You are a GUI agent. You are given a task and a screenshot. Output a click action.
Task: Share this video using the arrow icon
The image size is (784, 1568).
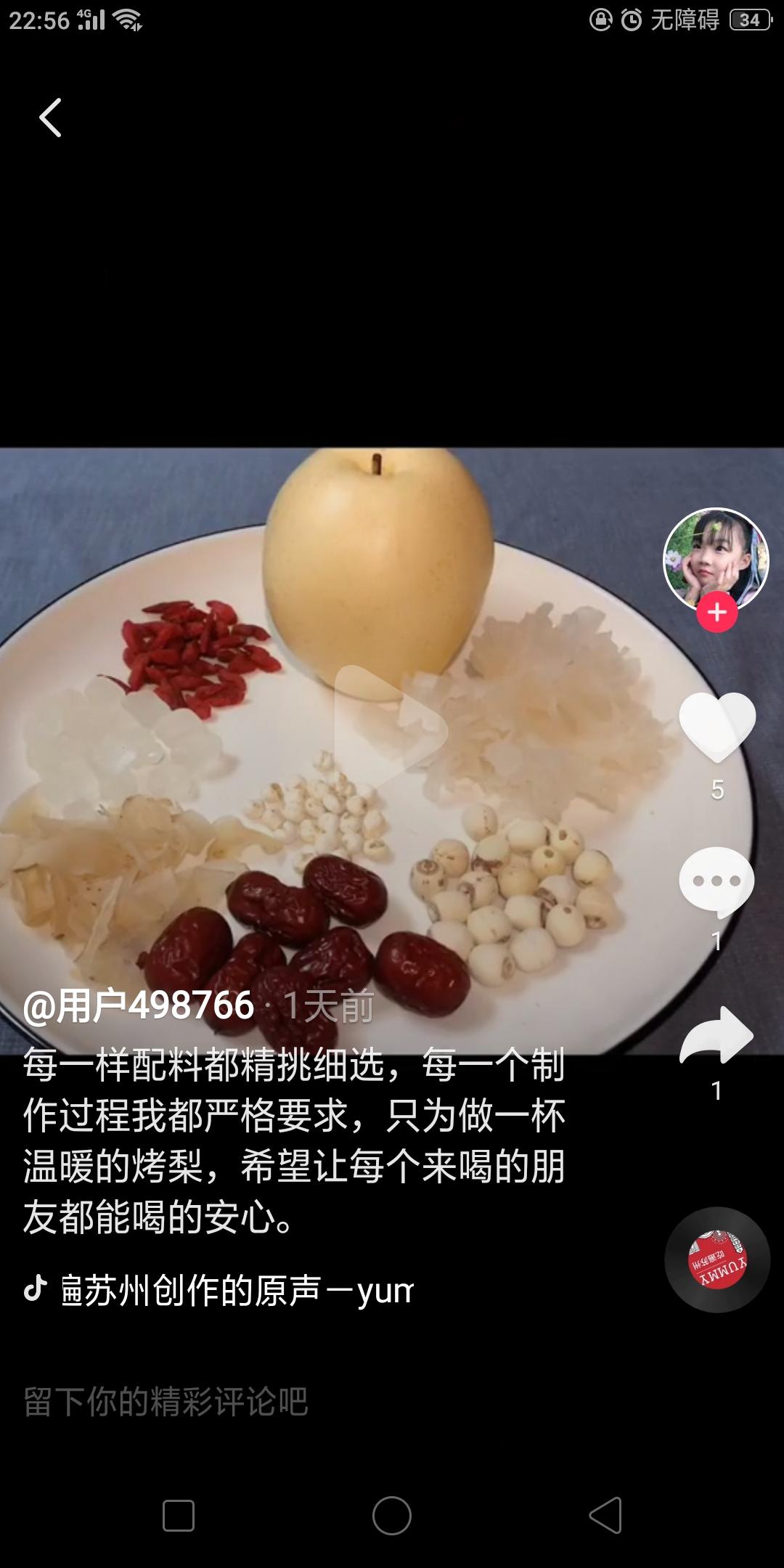(716, 1036)
